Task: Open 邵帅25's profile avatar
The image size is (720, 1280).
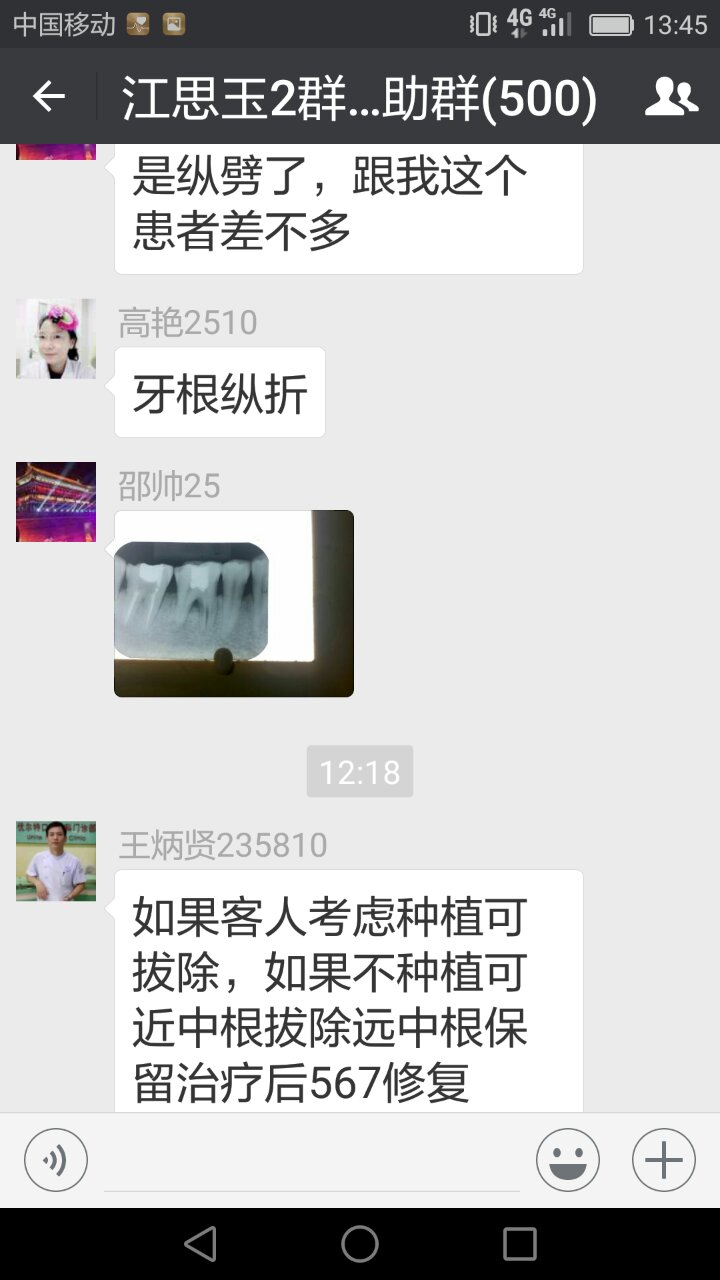Action: click(56, 502)
